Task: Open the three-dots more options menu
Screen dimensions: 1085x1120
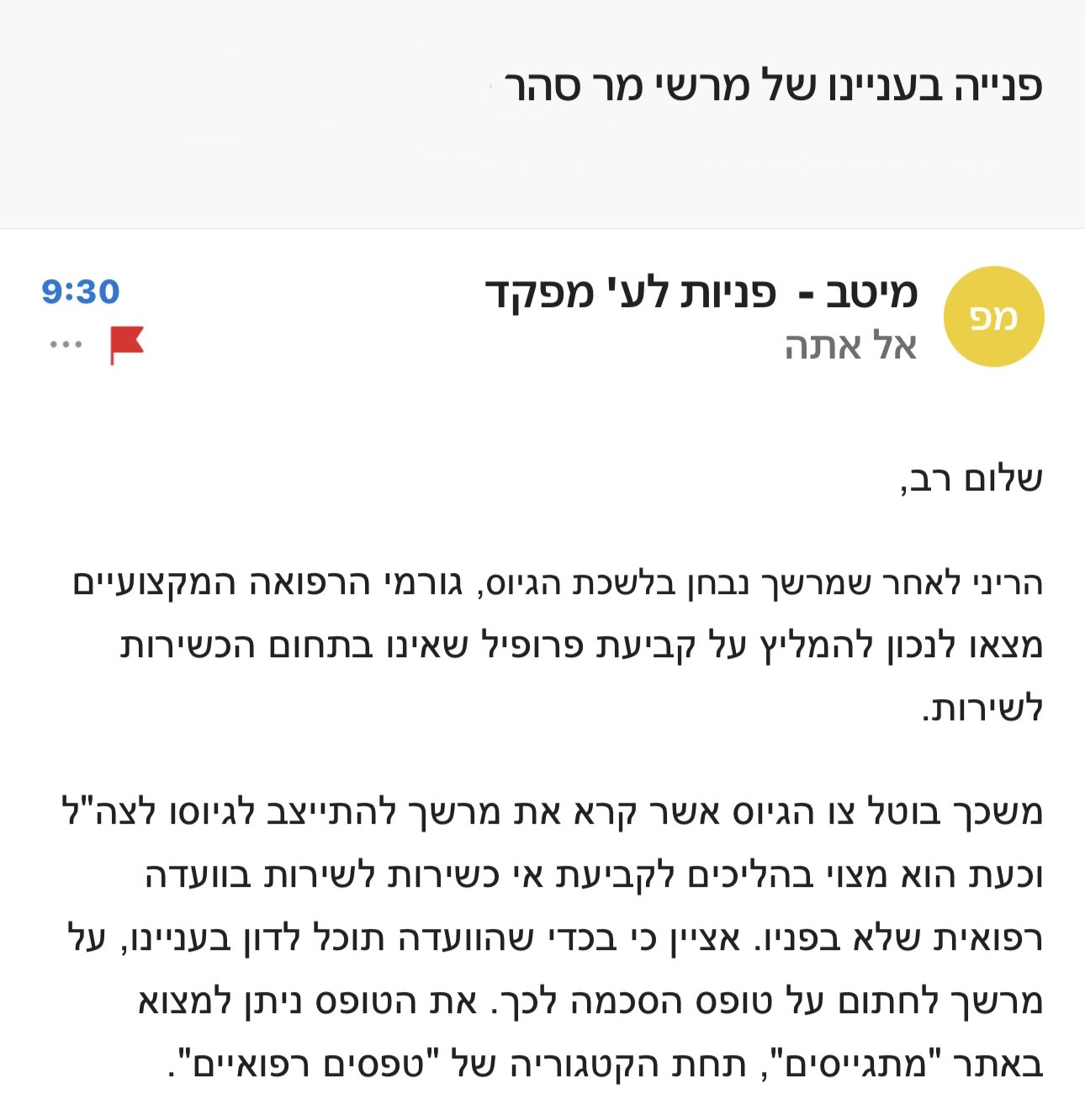Action: tap(66, 345)
